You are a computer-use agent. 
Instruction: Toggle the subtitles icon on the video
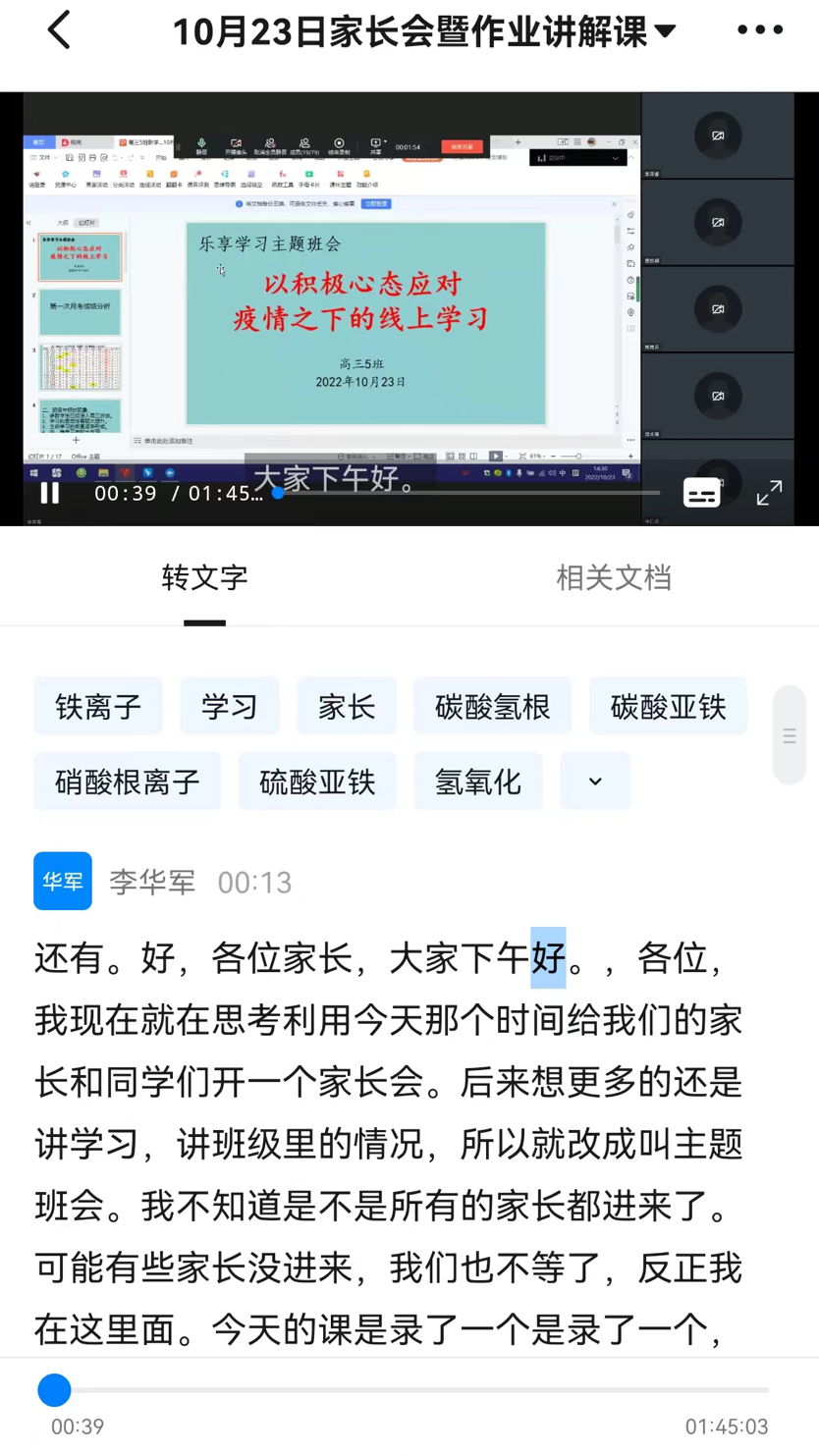point(702,493)
